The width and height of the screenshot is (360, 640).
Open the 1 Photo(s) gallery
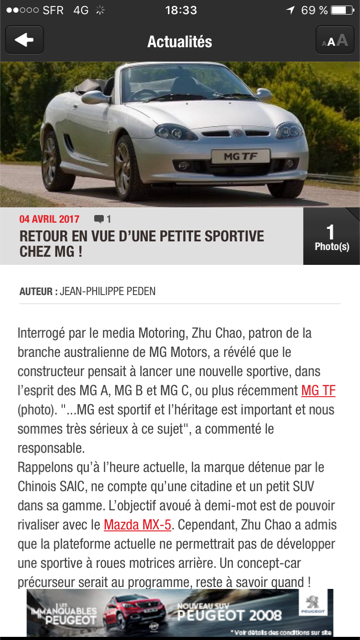[331, 236]
